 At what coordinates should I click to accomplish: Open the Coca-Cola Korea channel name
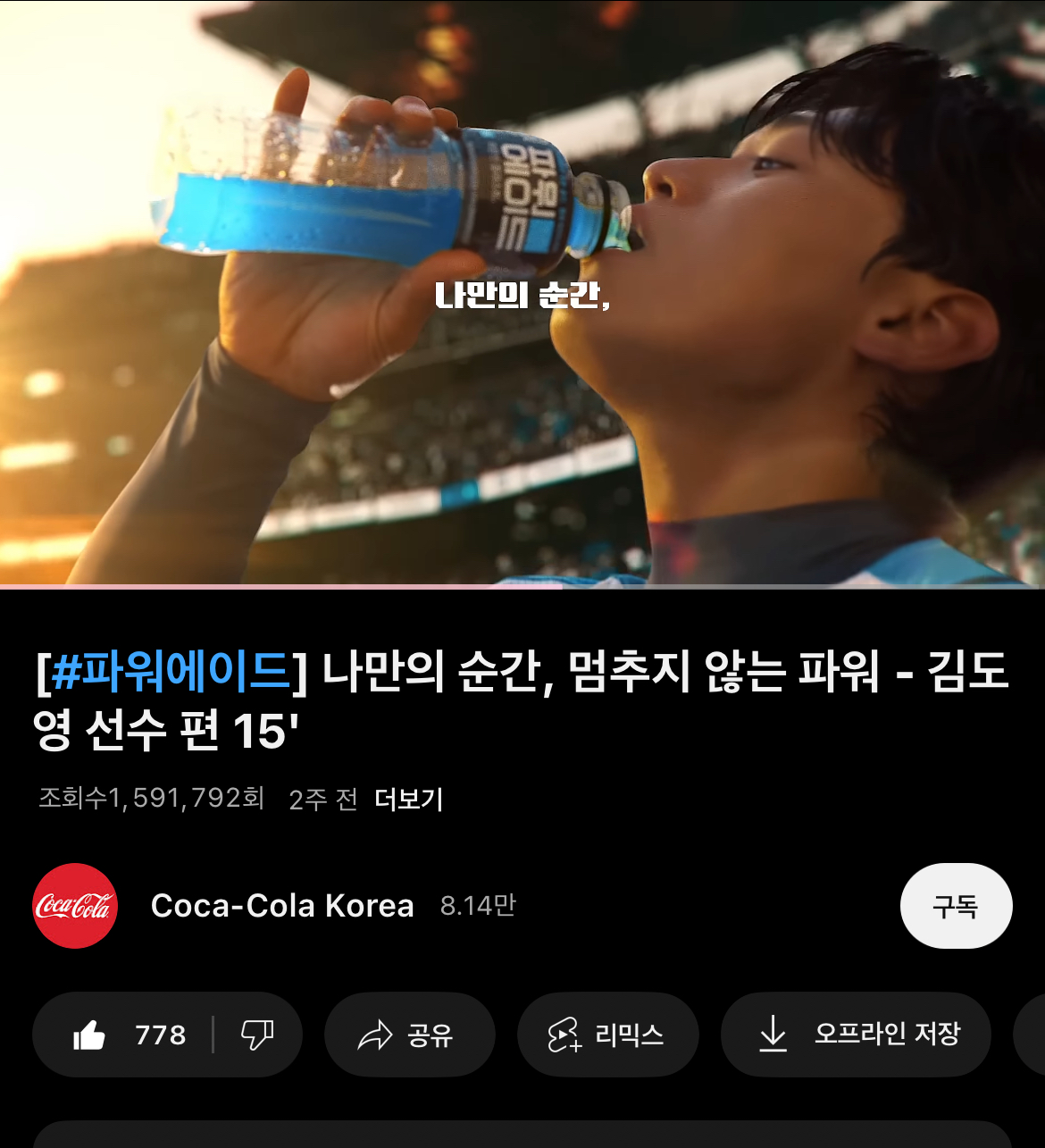click(282, 906)
